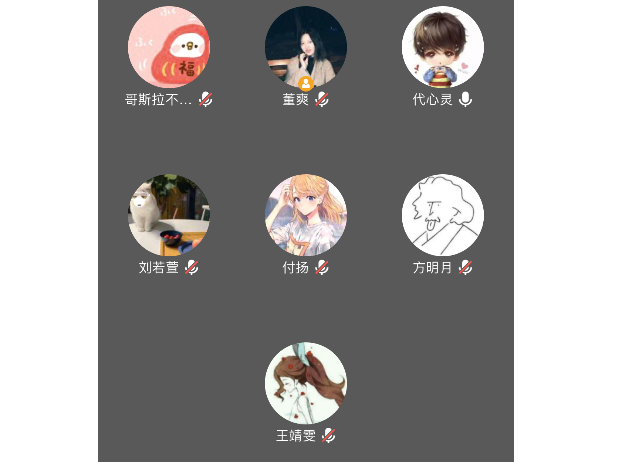
Task: Select 方明月's avatar
Action: coord(443,215)
